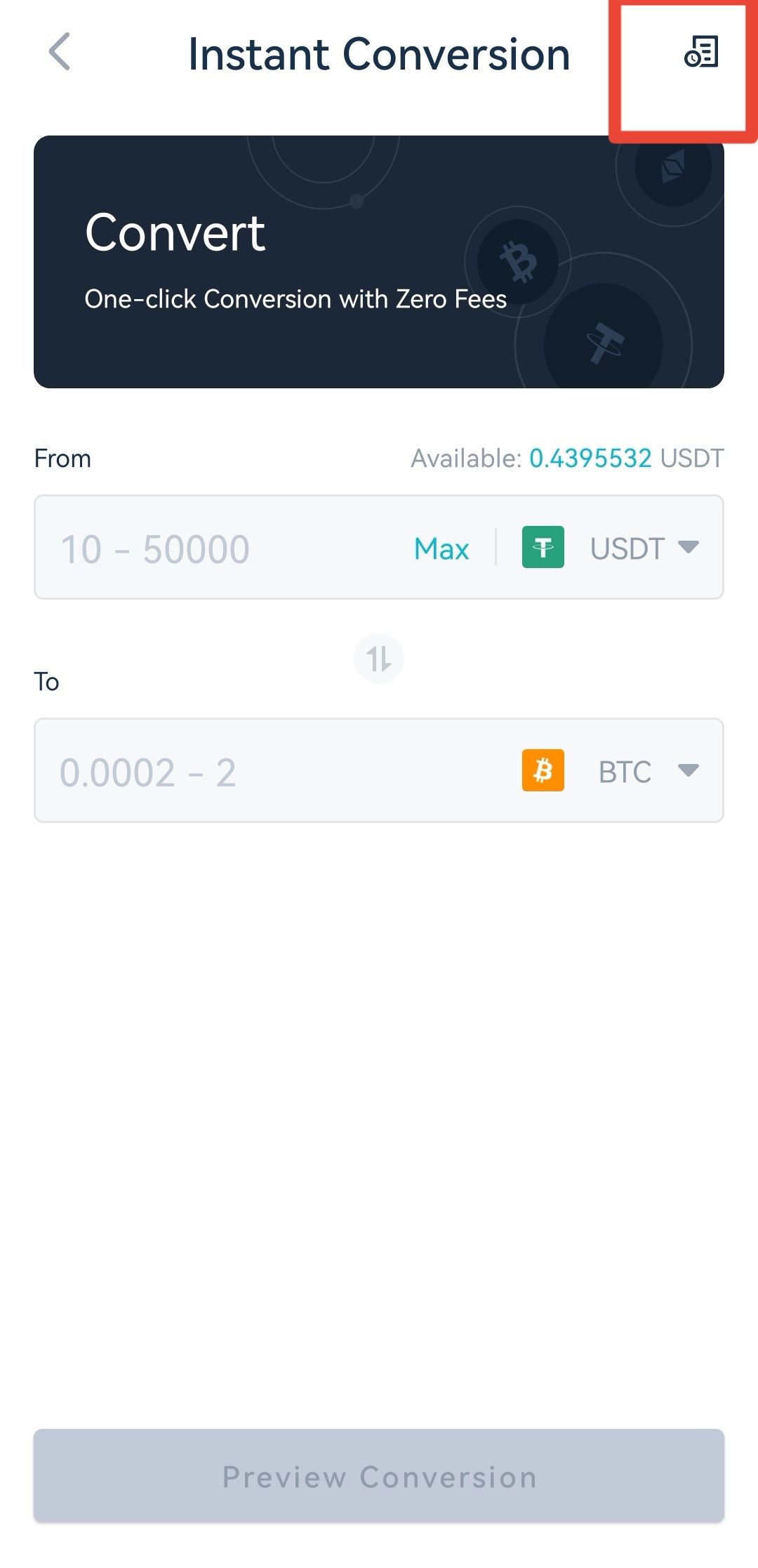Tap Max to use full balance
The width and height of the screenshot is (758, 1568).
[x=441, y=548]
